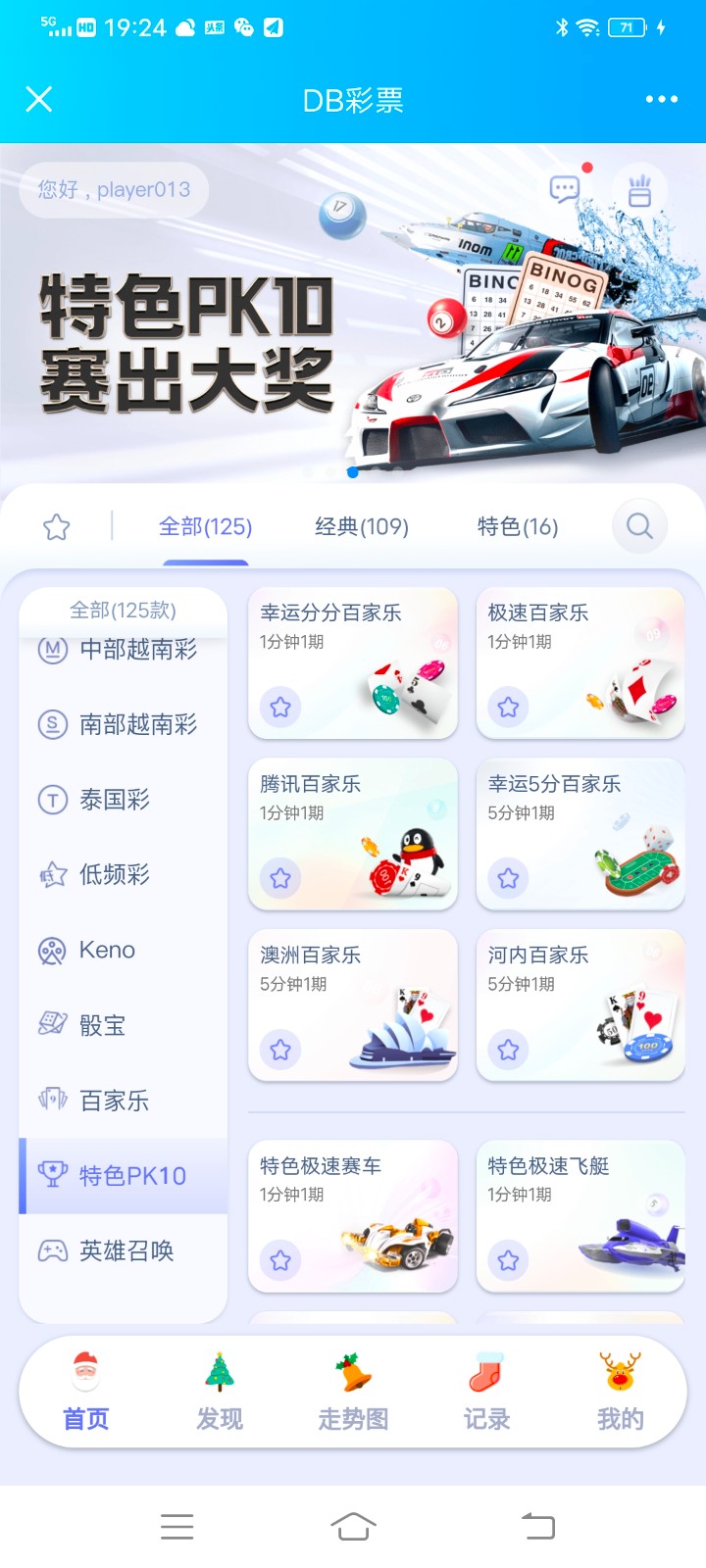Select 泰国彩 in the side list

click(x=115, y=800)
